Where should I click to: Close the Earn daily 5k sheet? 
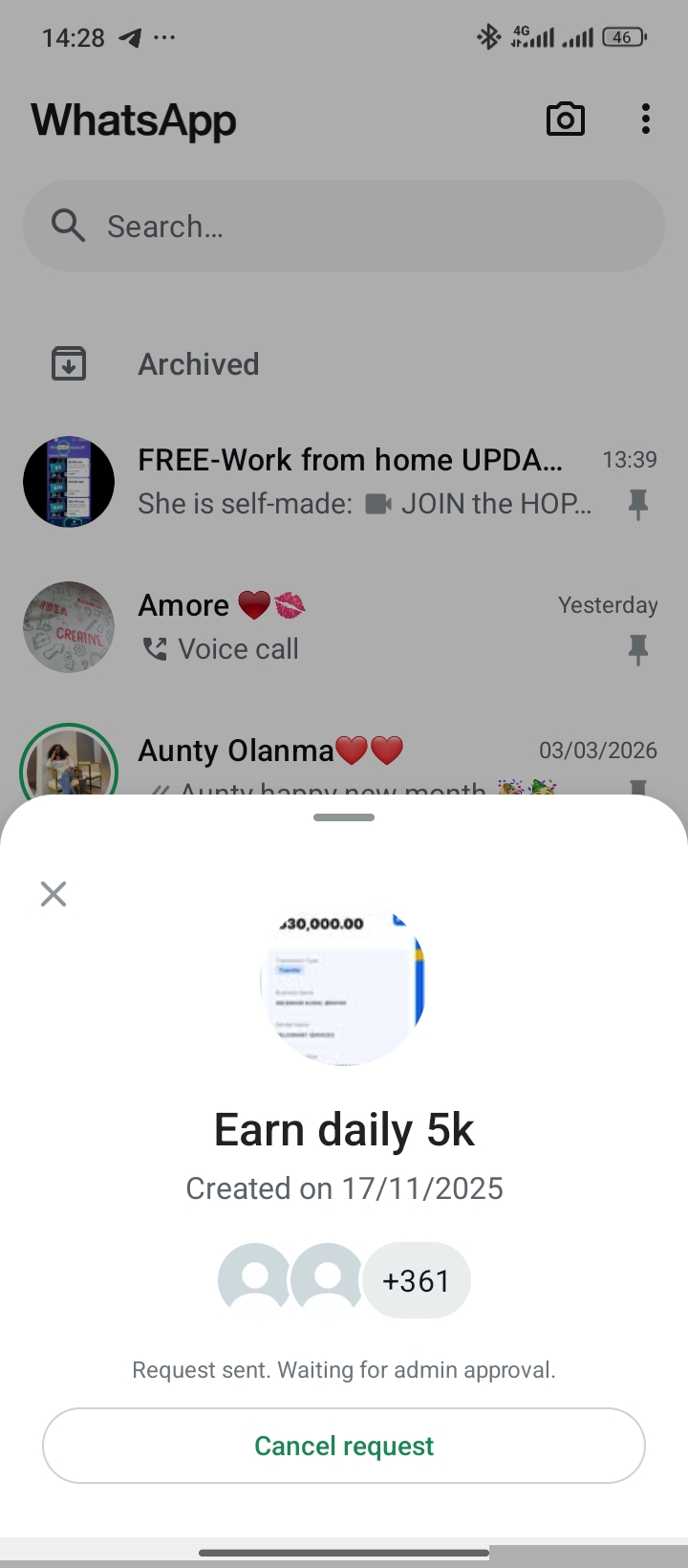(x=54, y=894)
